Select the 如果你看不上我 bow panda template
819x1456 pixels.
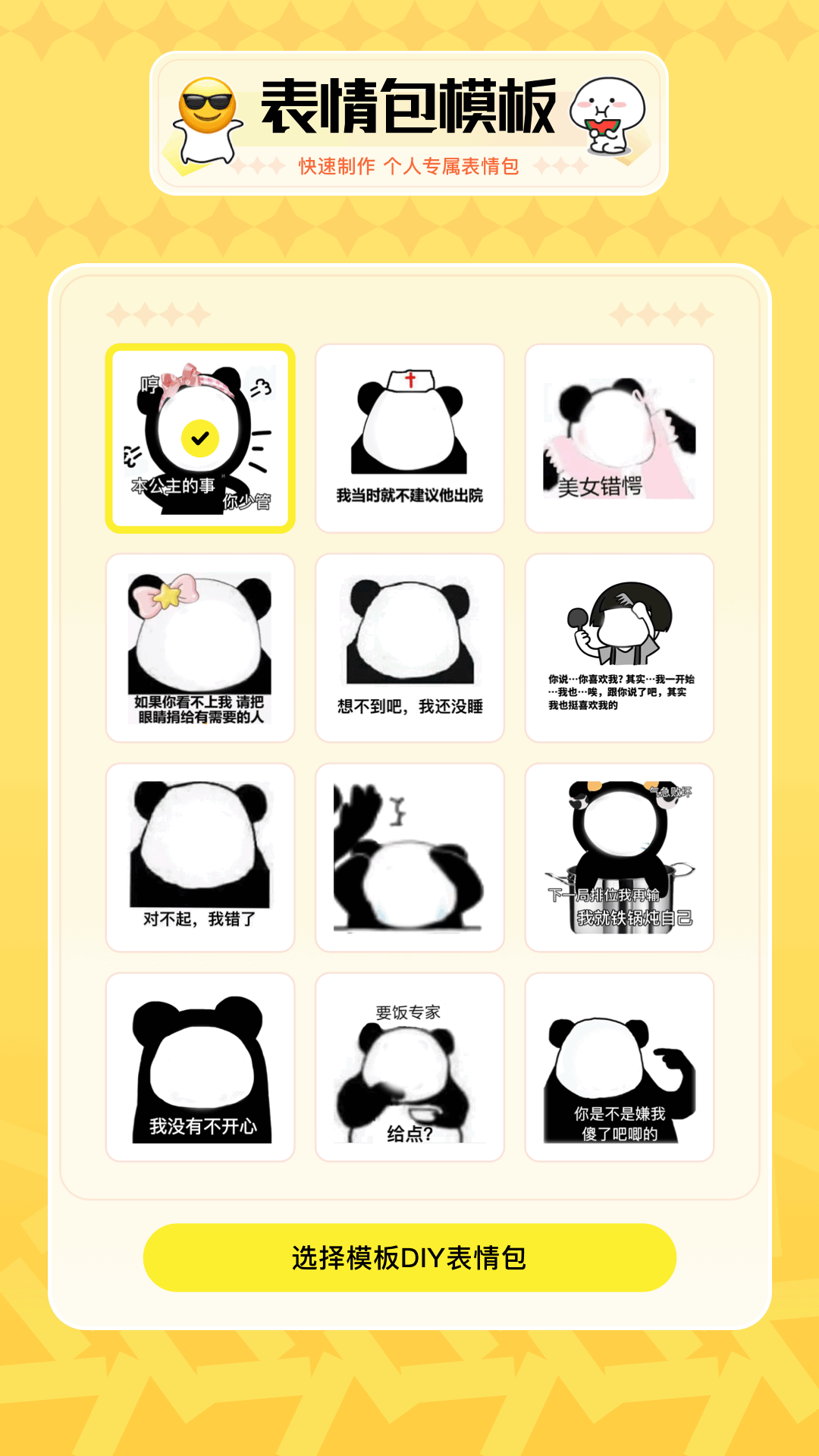200,648
